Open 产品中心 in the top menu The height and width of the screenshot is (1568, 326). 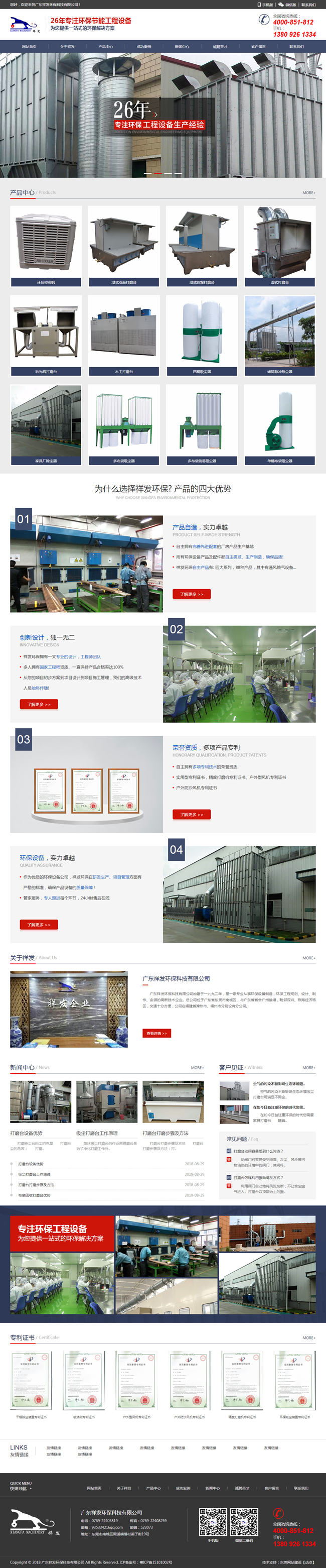pyautogui.click(x=106, y=47)
